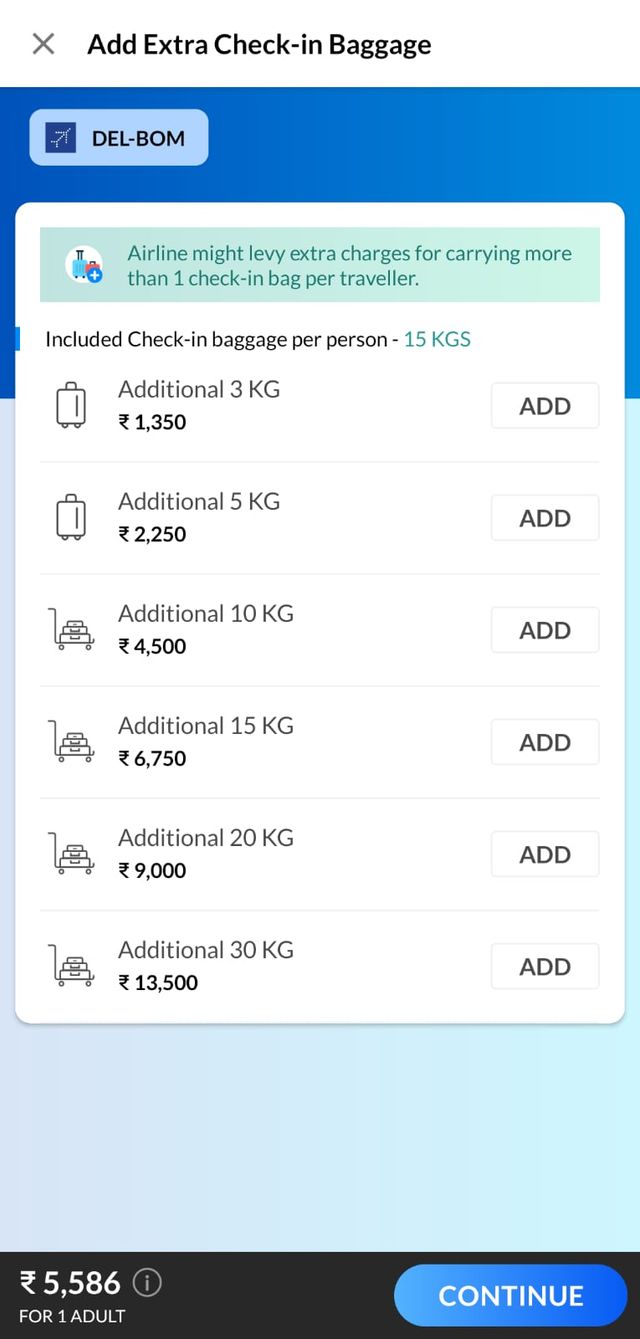This screenshot has height=1339, width=640.
Task: Tap the CONTINUE button
Action: [x=510, y=1295]
